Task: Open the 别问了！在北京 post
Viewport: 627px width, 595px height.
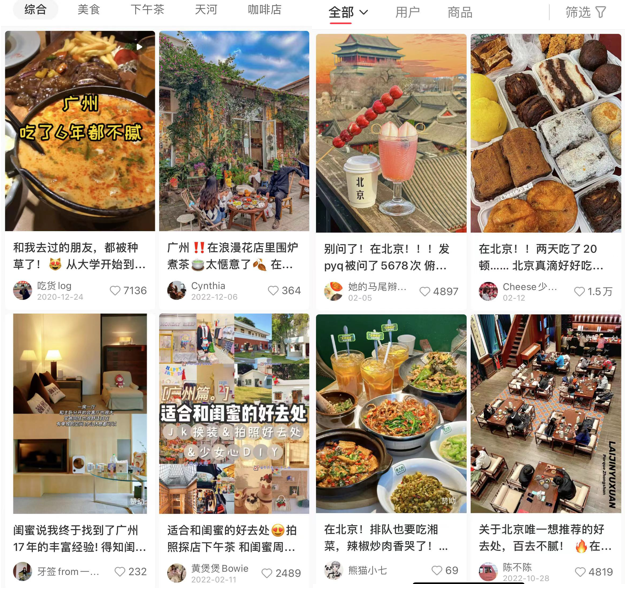Action: pos(391,130)
